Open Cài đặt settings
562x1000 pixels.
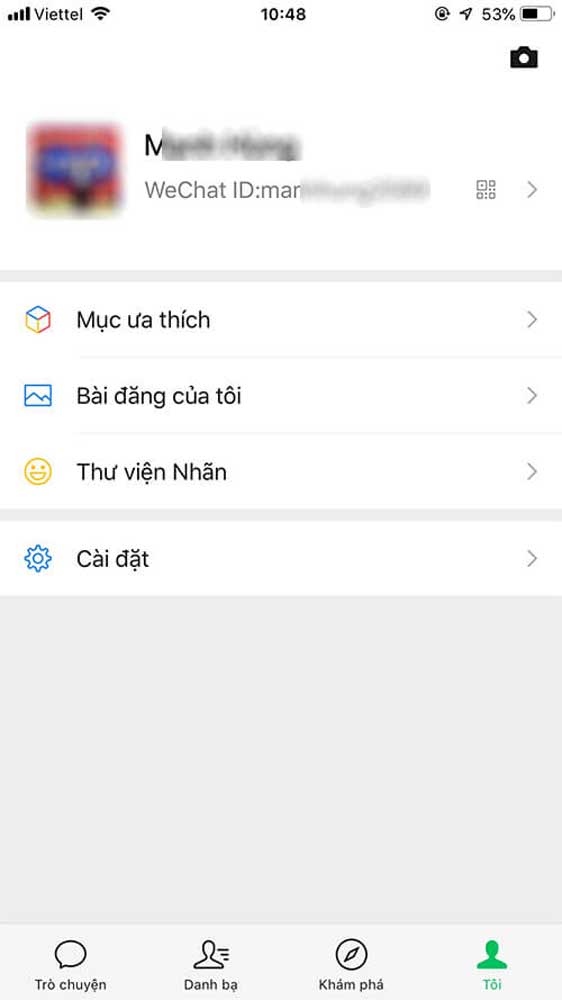point(281,559)
